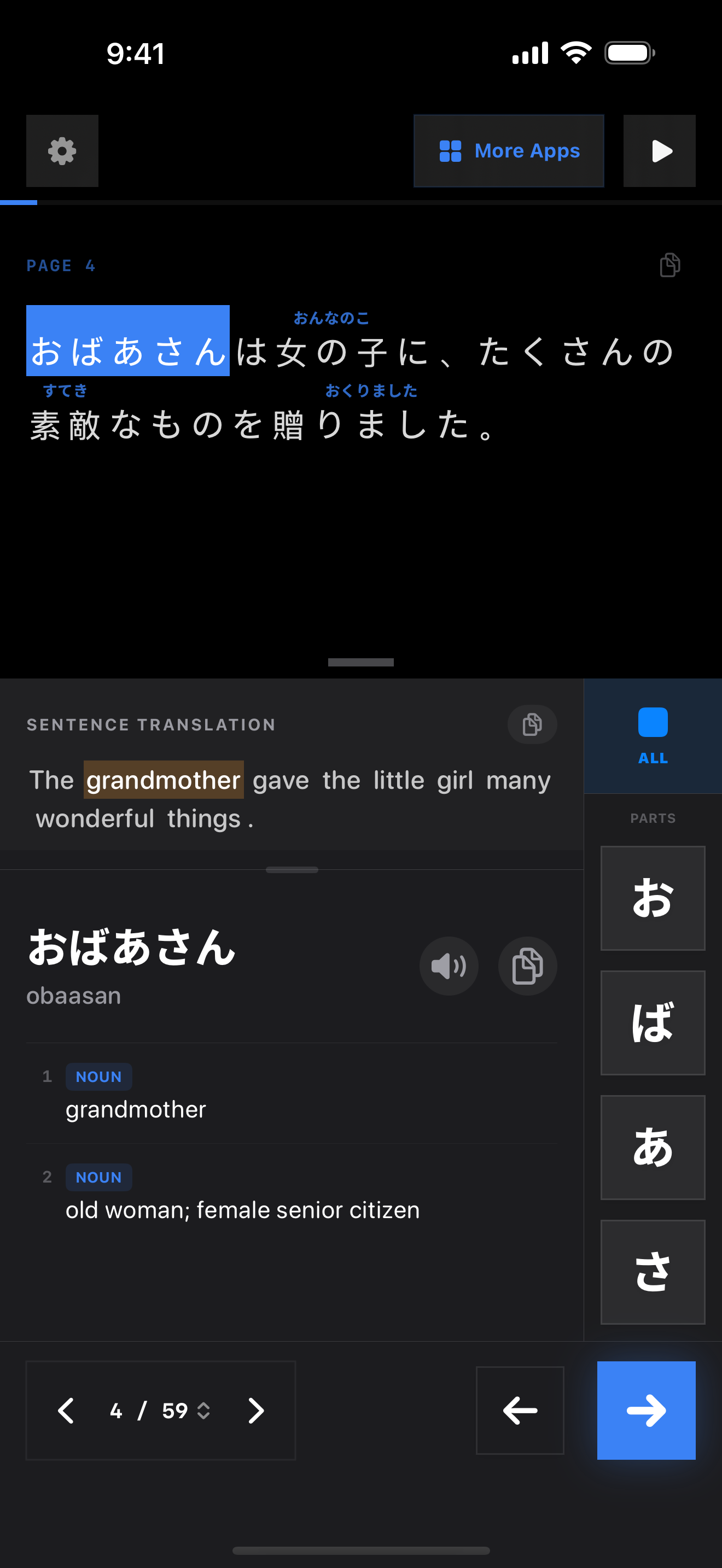This screenshot has width=722, height=1568.
Task: Go to the previous page chevron
Action: coord(66,1411)
